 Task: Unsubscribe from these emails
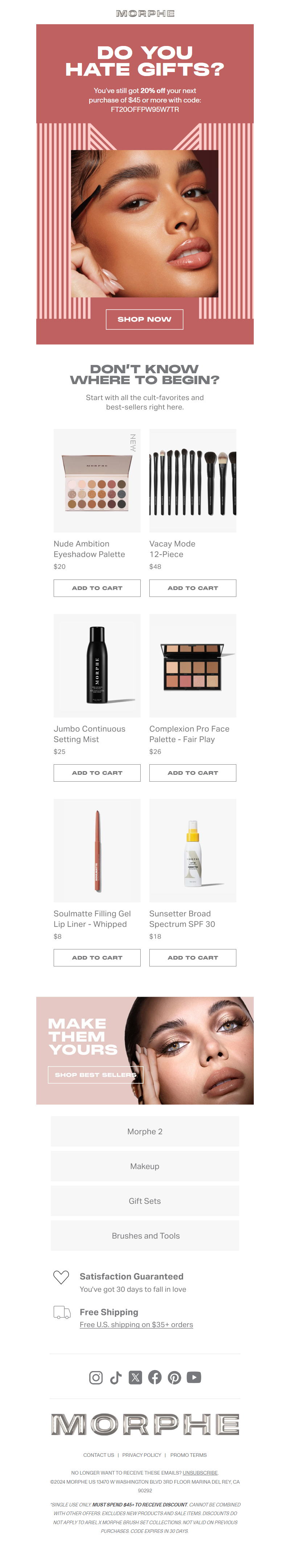click(x=200, y=1473)
